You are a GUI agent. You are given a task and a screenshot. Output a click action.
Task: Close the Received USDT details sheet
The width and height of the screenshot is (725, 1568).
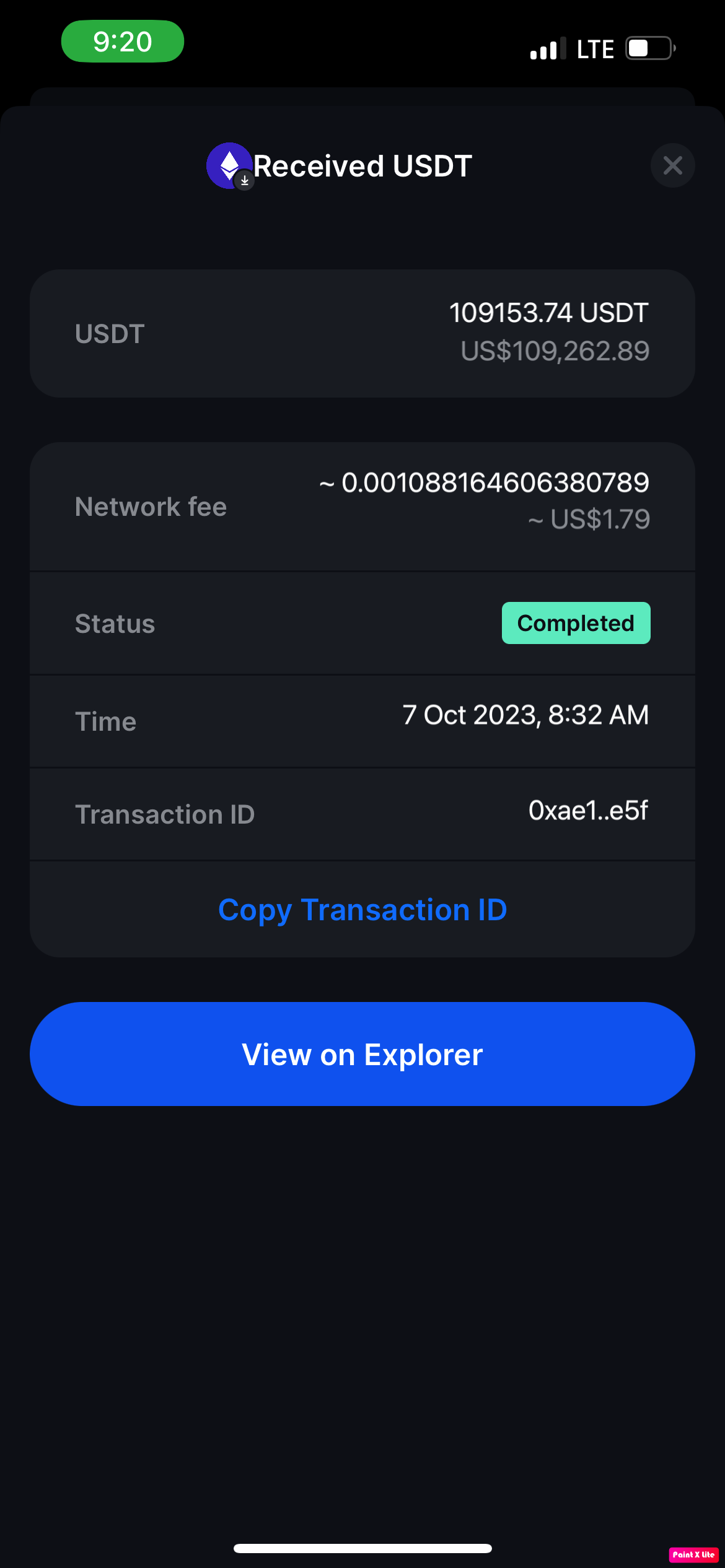672,165
